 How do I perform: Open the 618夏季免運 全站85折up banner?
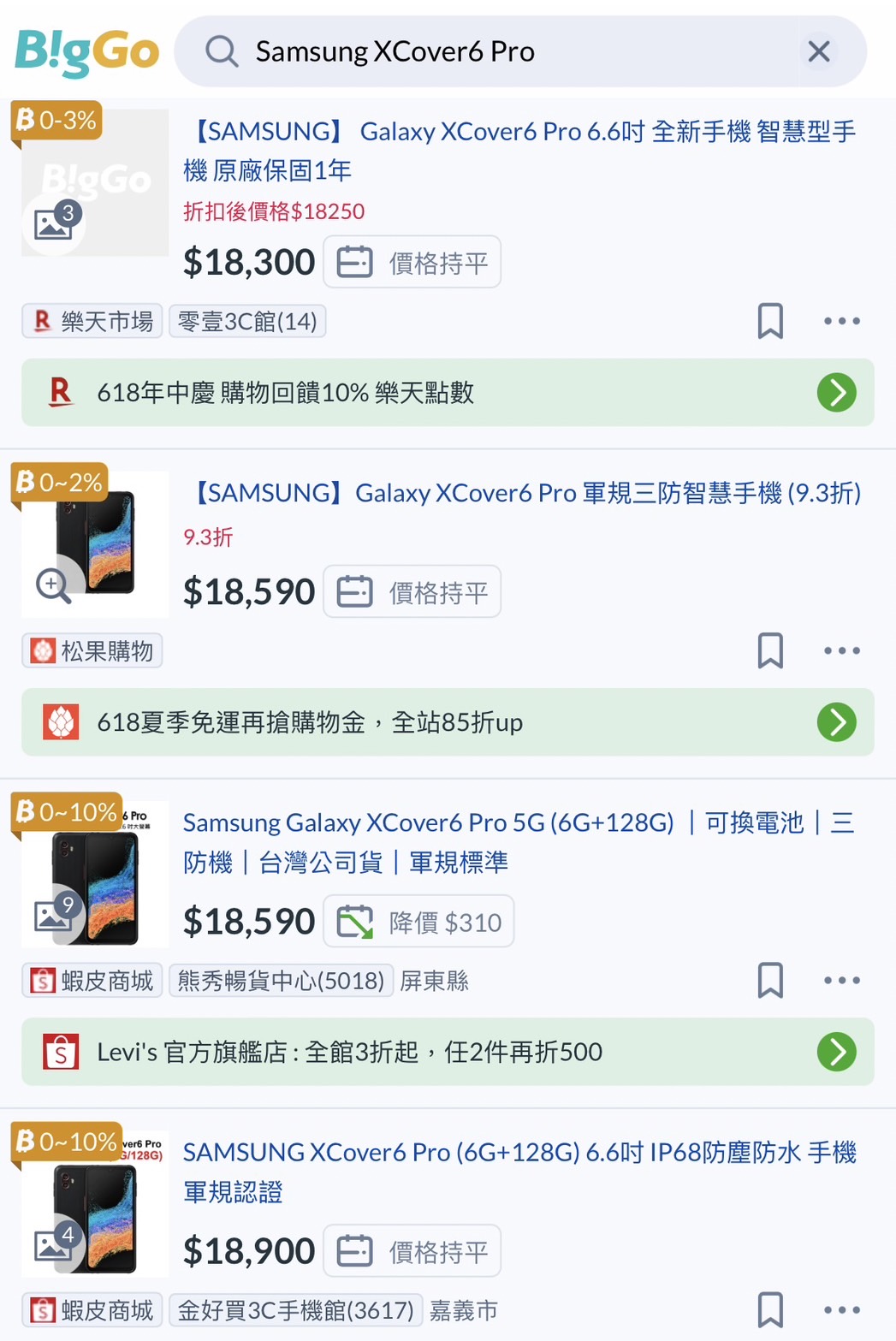tap(448, 722)
